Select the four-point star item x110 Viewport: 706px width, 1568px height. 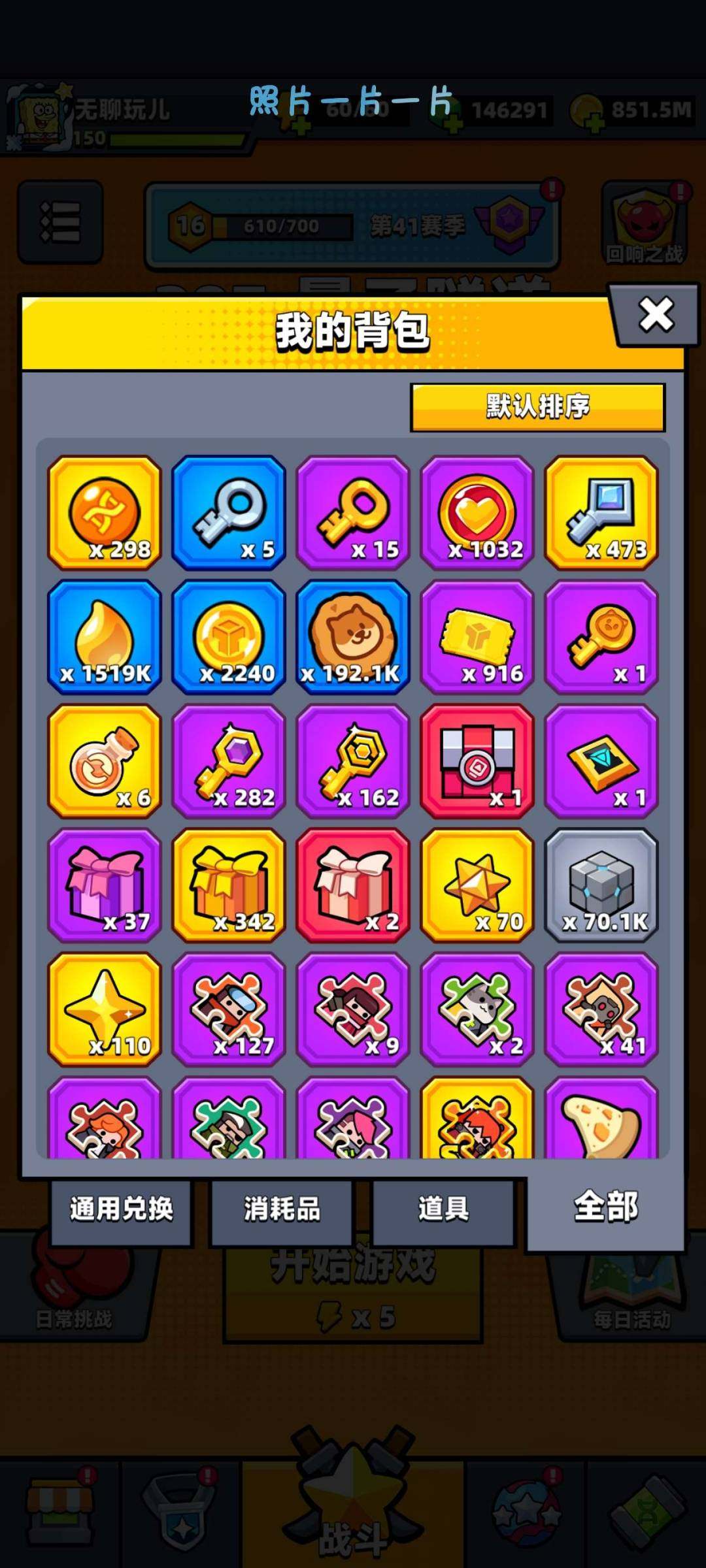tap(105, 1009)
